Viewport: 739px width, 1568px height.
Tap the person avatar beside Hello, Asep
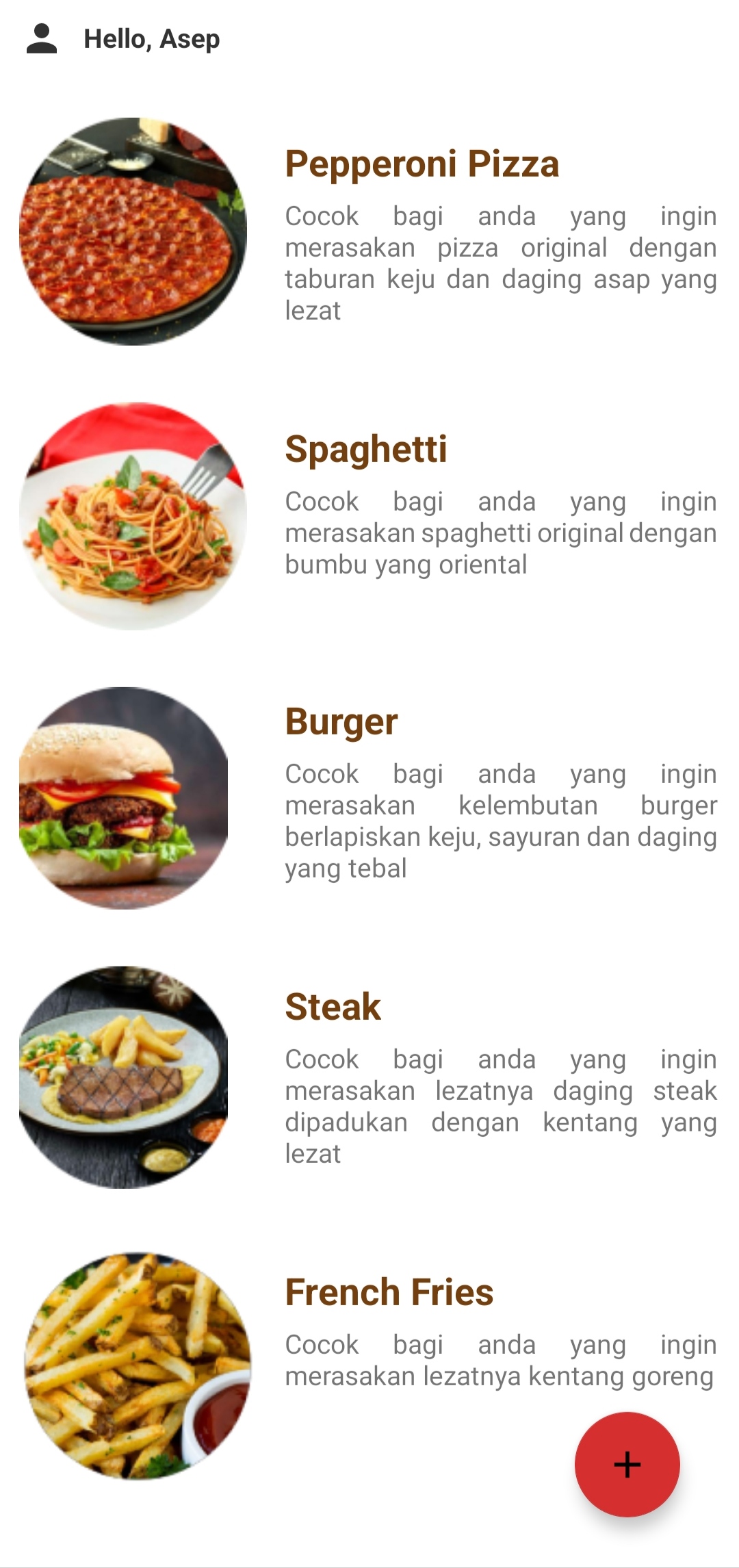42,38
